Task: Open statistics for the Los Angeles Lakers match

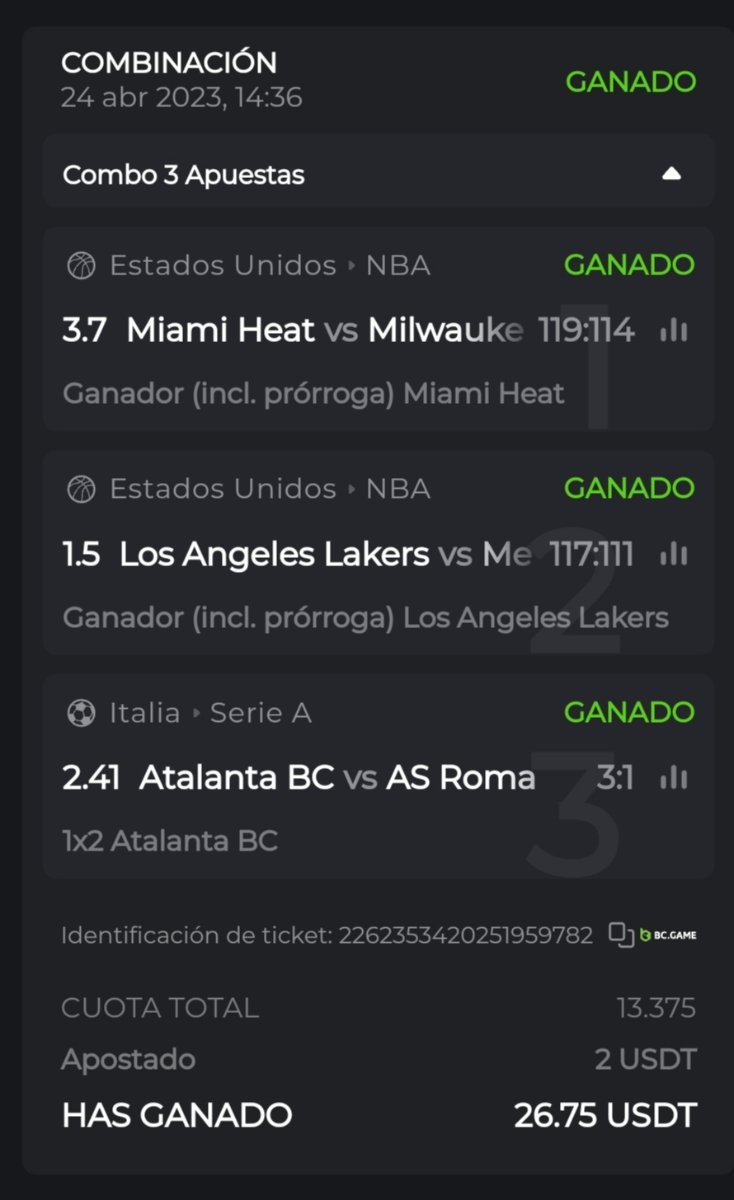Action: [674, 554]
